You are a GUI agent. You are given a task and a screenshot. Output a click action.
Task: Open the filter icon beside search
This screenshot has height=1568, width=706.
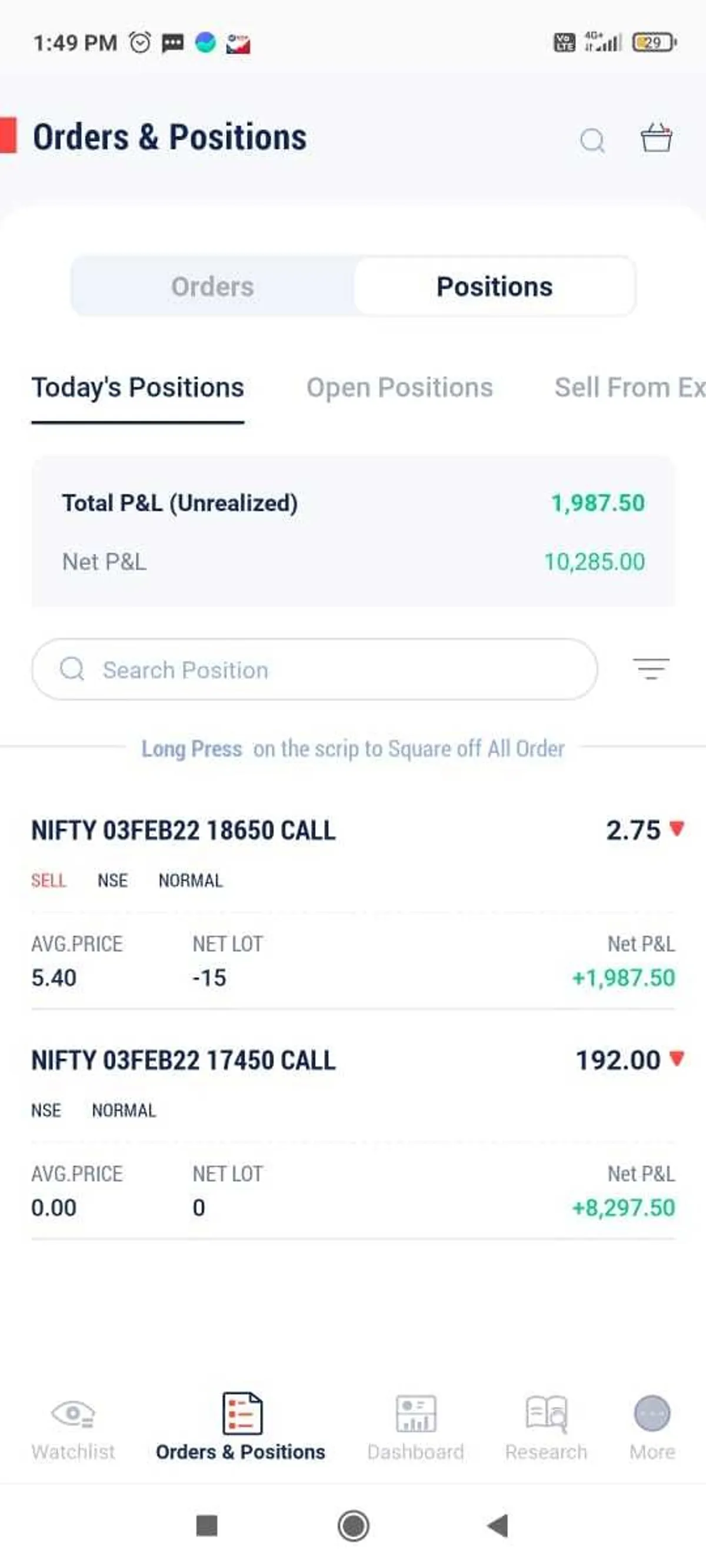coord(651,668)
